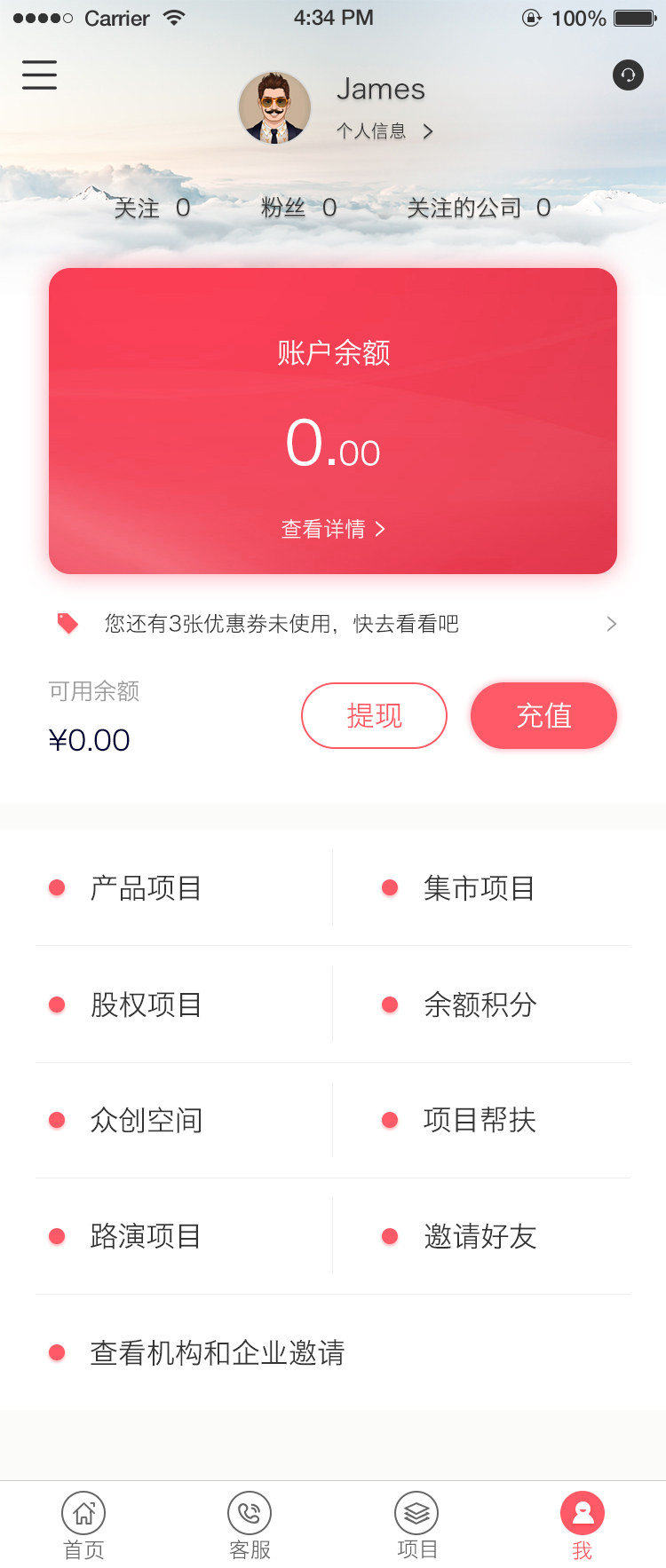Open the hamburger menu
This screenshot has width=666, height=1568.
[x=39, y=75]
